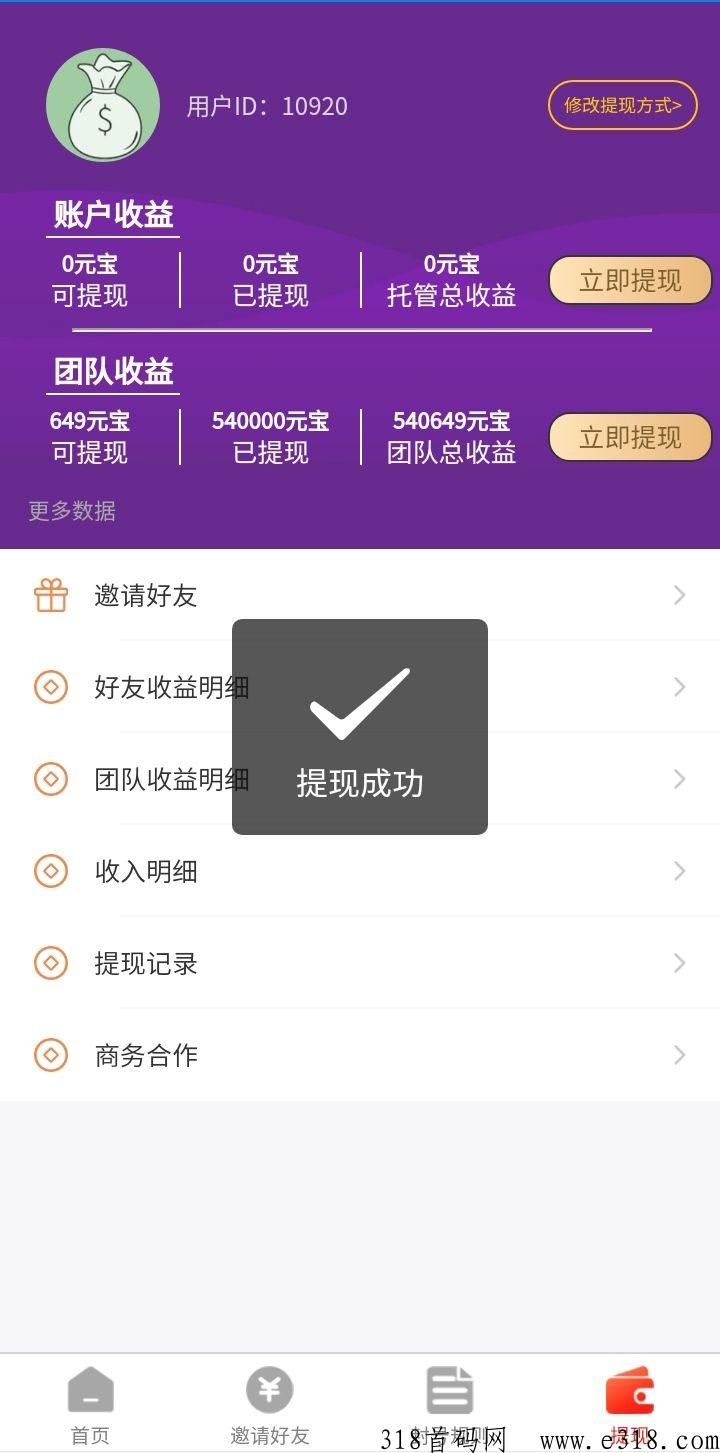Tap 修改提现方式 button

tap(622, 105)
